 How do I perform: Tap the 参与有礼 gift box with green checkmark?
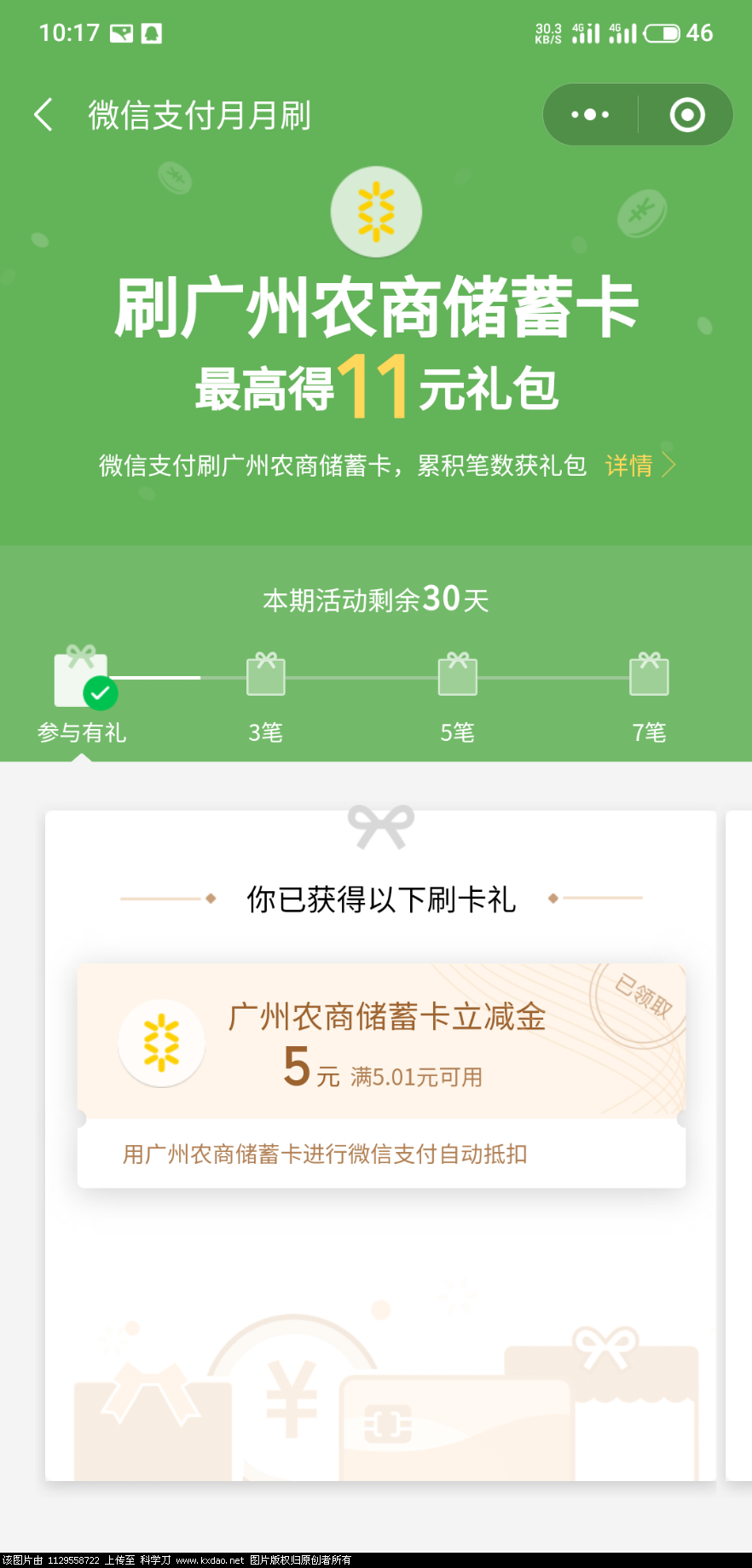pyautogui.click(x=81, y=678)
